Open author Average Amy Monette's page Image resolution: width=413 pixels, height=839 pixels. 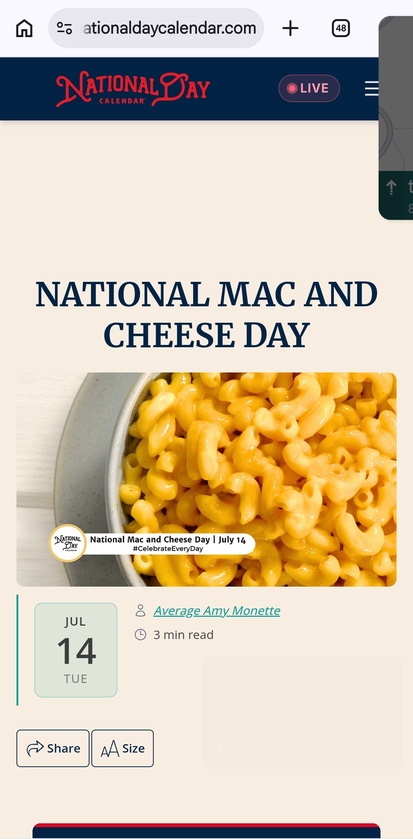[217, 611]
